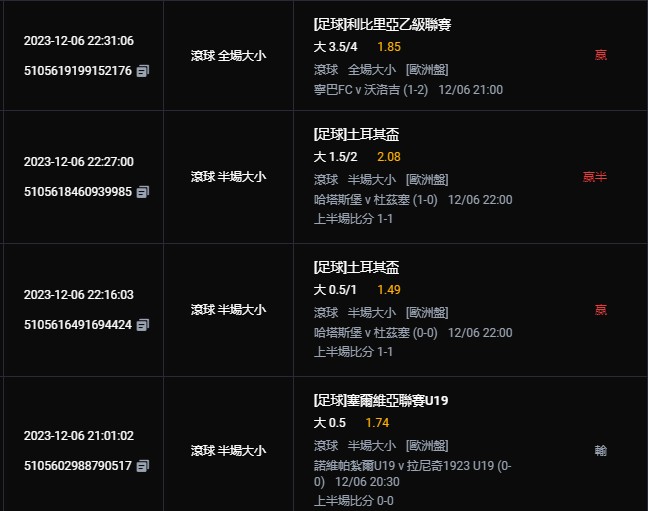Copy bet ID 5105616491694424
This screenshot has width=648, height=511.
click(x=143, y=325)
